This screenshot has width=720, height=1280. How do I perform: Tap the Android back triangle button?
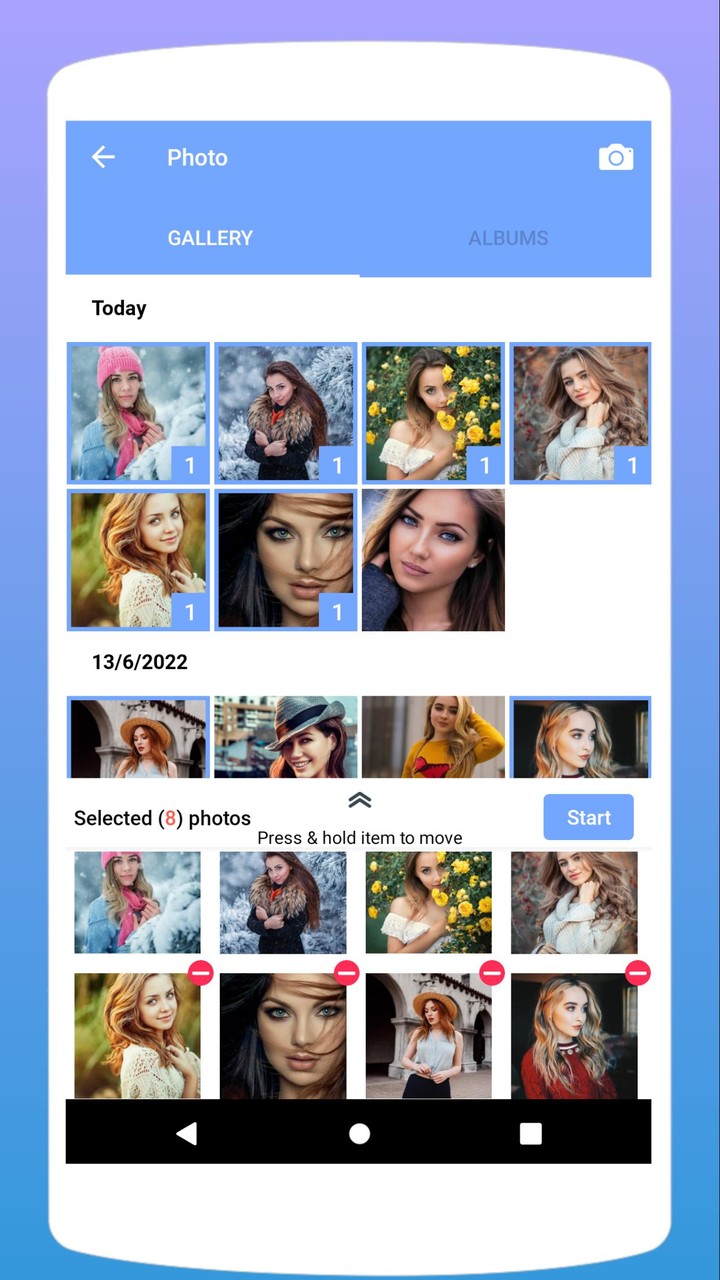186,1132
